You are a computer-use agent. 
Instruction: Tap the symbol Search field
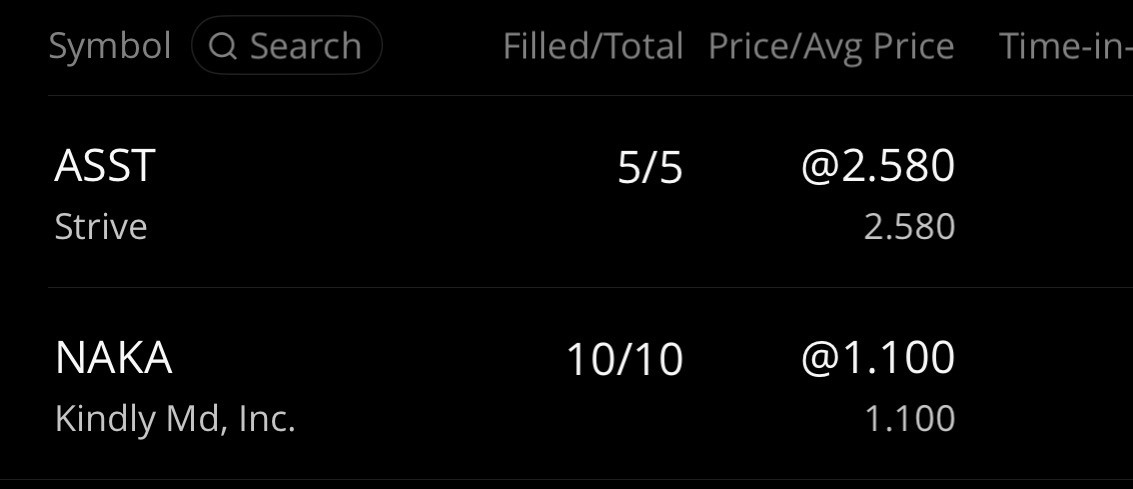(287, 46)
